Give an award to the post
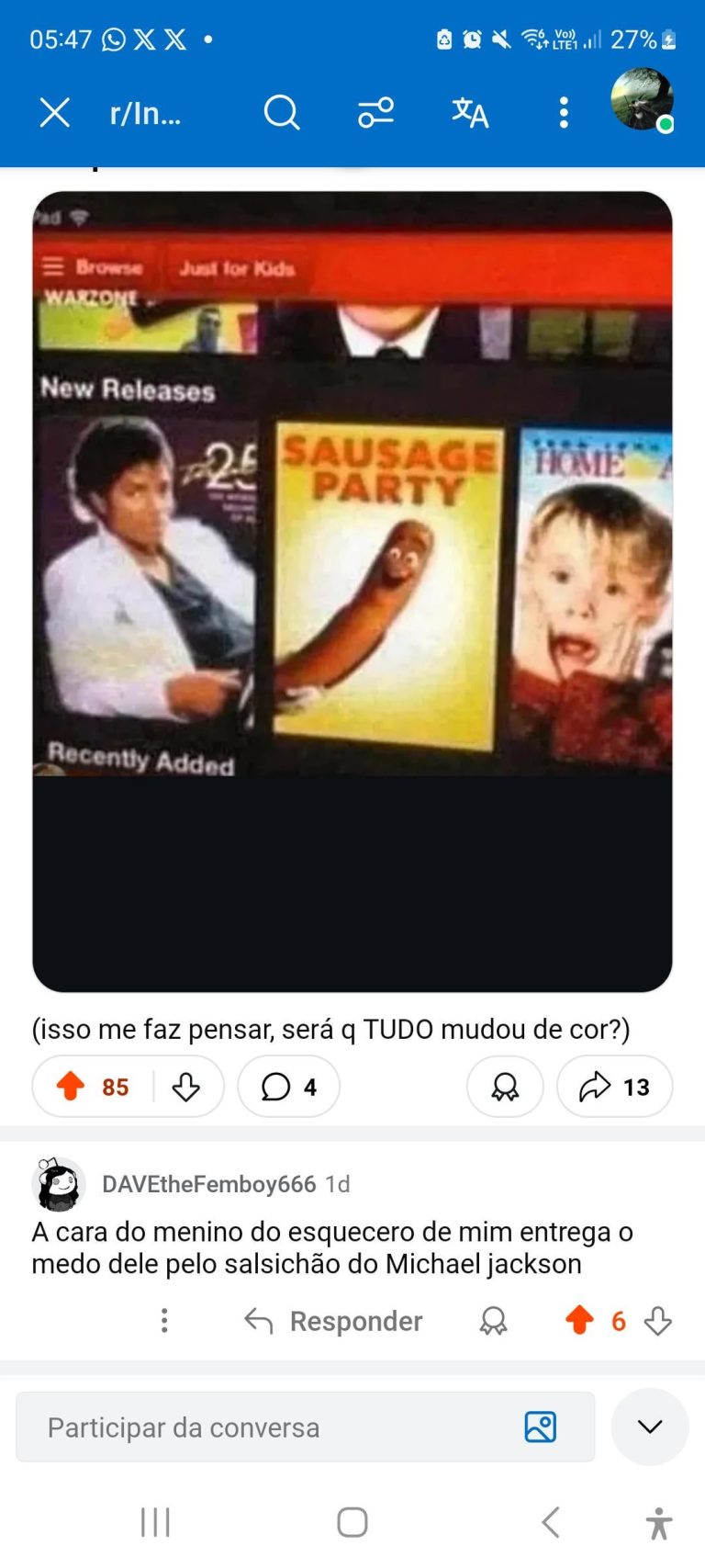Screen dimensions: 705x1568 [x=505, y=1087]
